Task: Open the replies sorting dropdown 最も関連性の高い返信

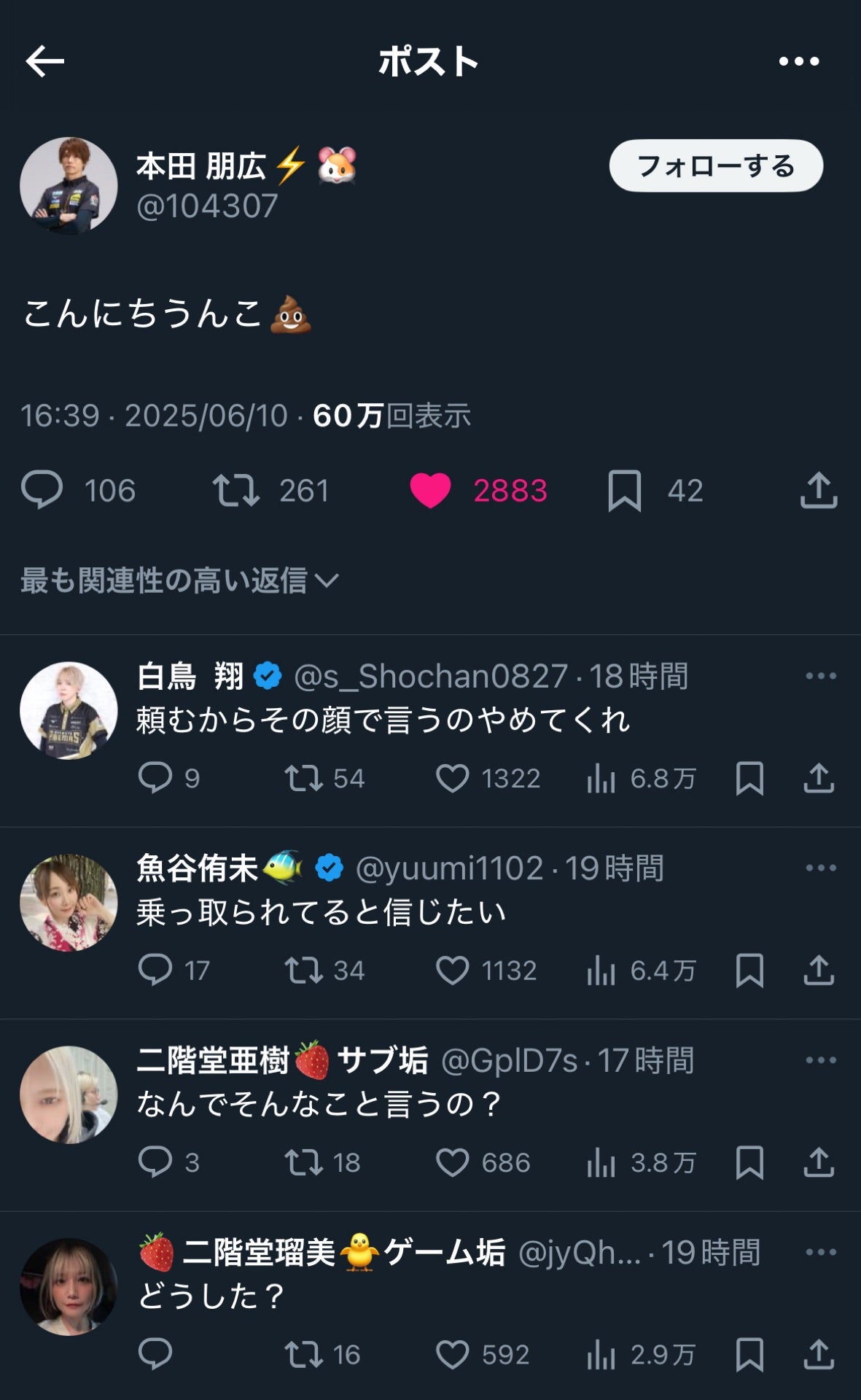Action: (x=178, y=580)
